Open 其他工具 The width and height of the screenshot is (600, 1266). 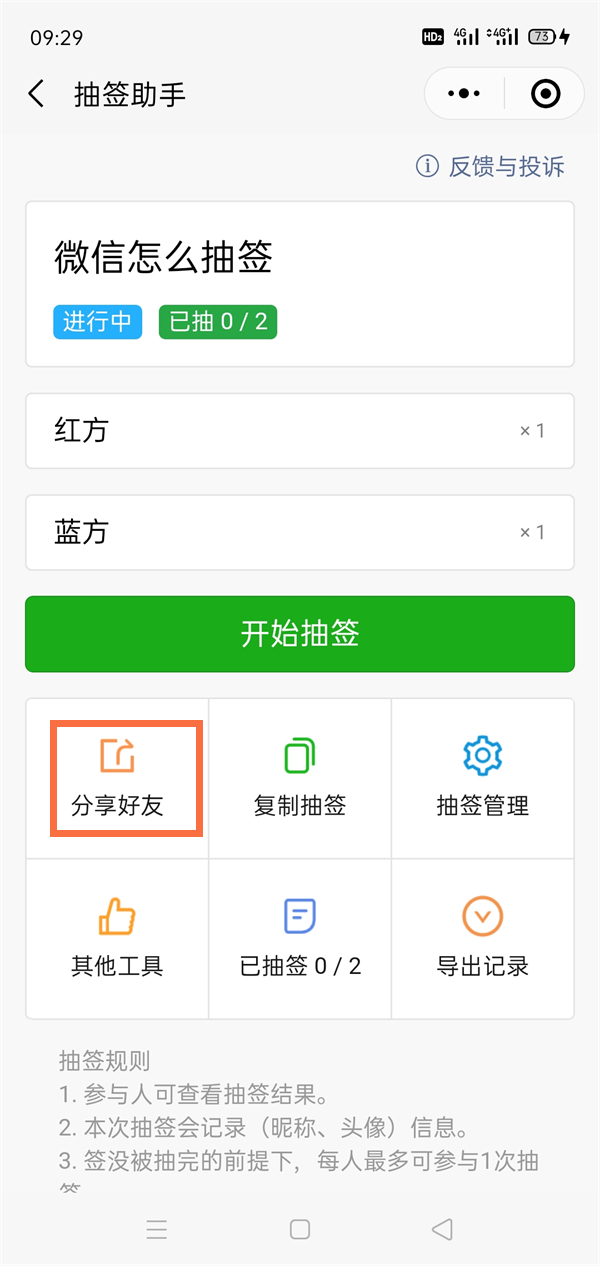(117, 938)
